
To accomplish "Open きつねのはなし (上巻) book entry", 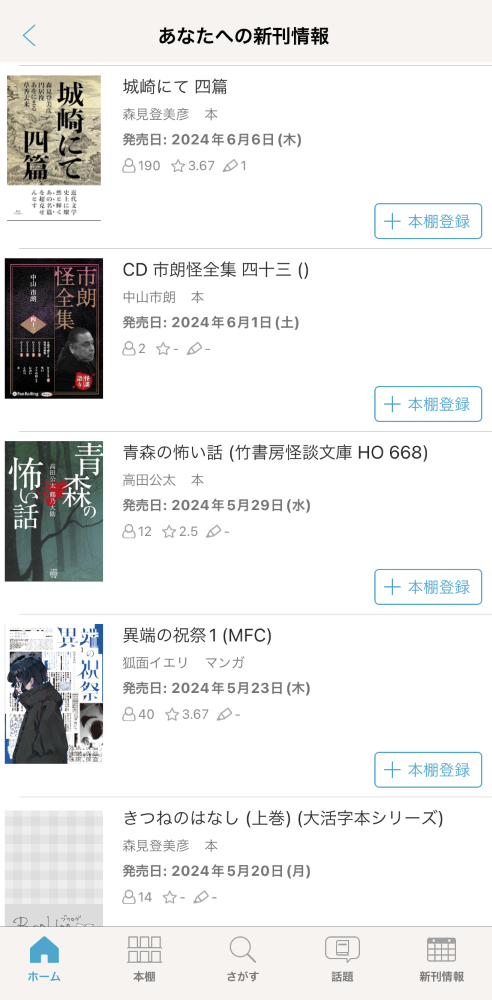I will (283, 818).
